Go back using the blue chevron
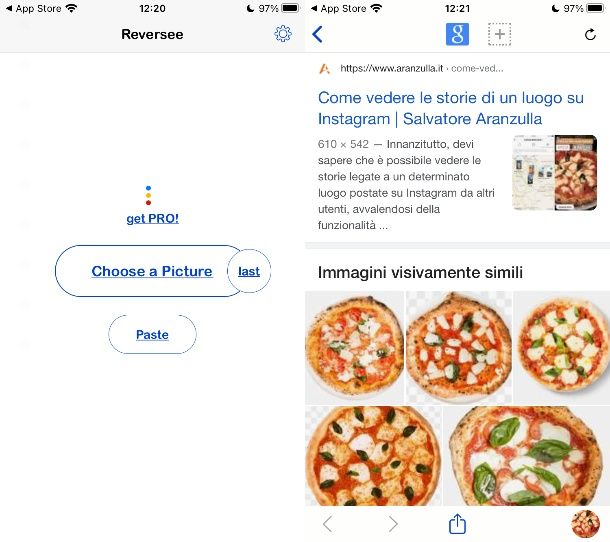 pos(318,34)
